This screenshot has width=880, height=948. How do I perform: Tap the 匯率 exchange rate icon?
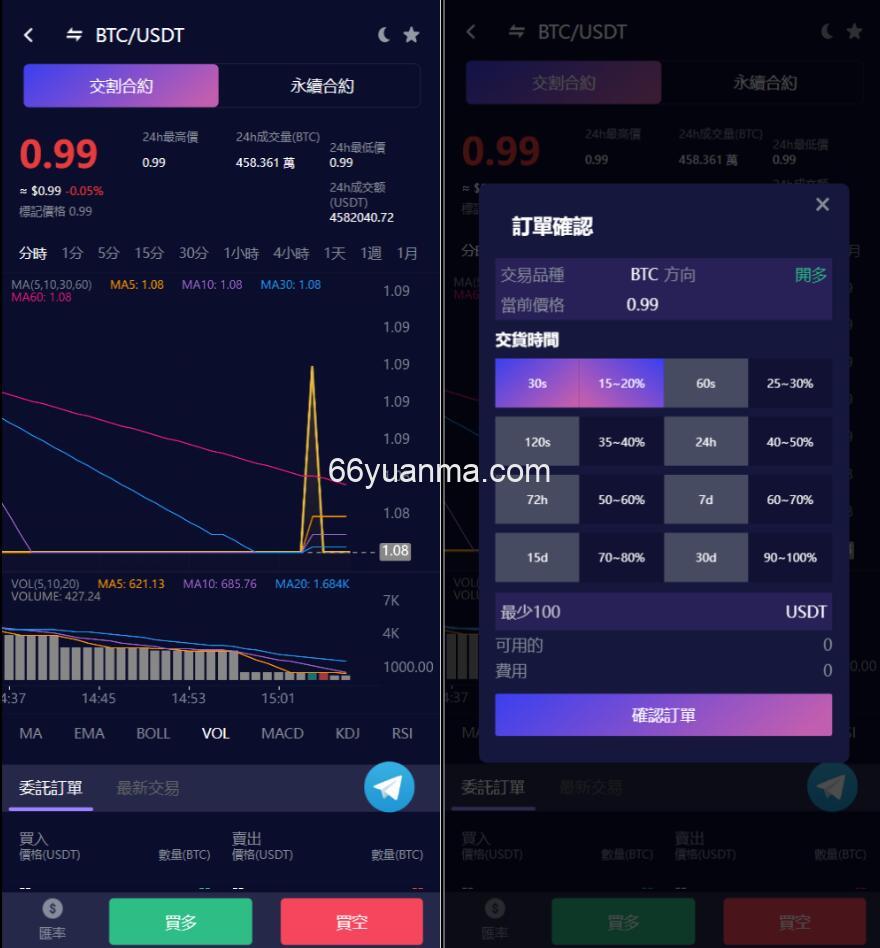click(x=52, y=919)
